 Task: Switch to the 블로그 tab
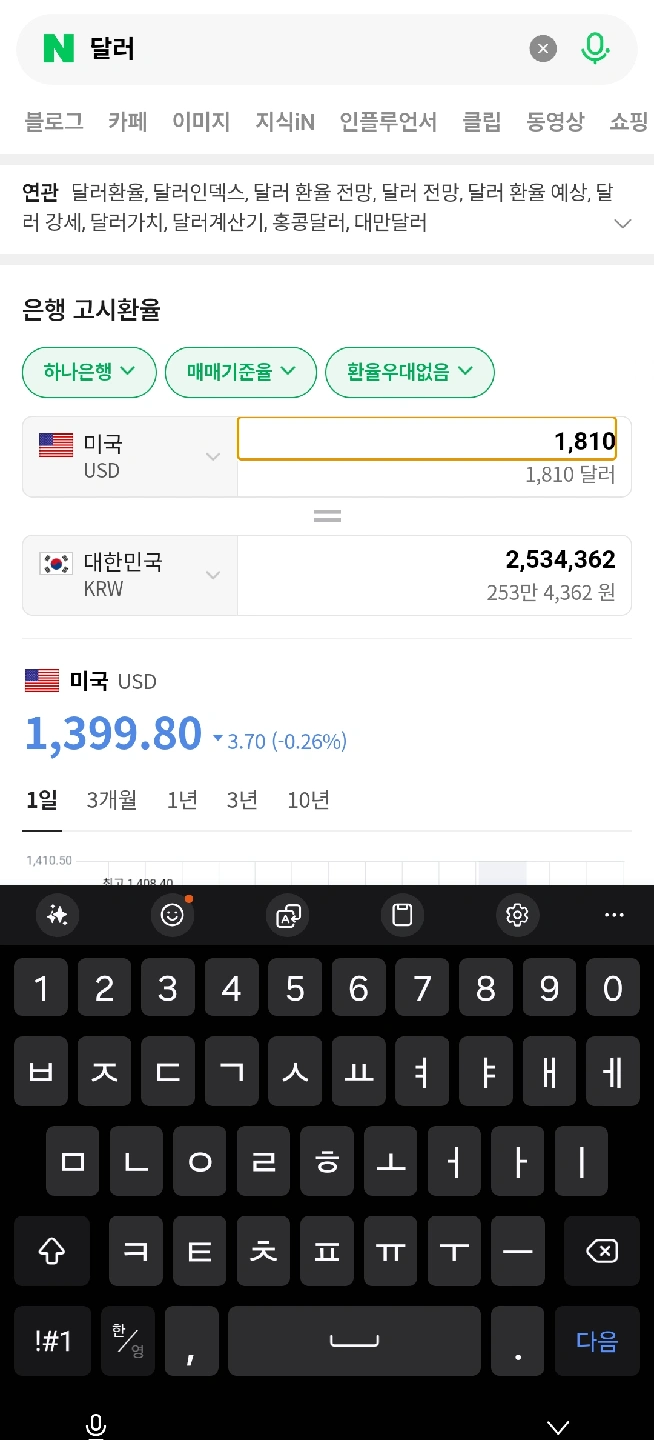[x=54, y=122]
